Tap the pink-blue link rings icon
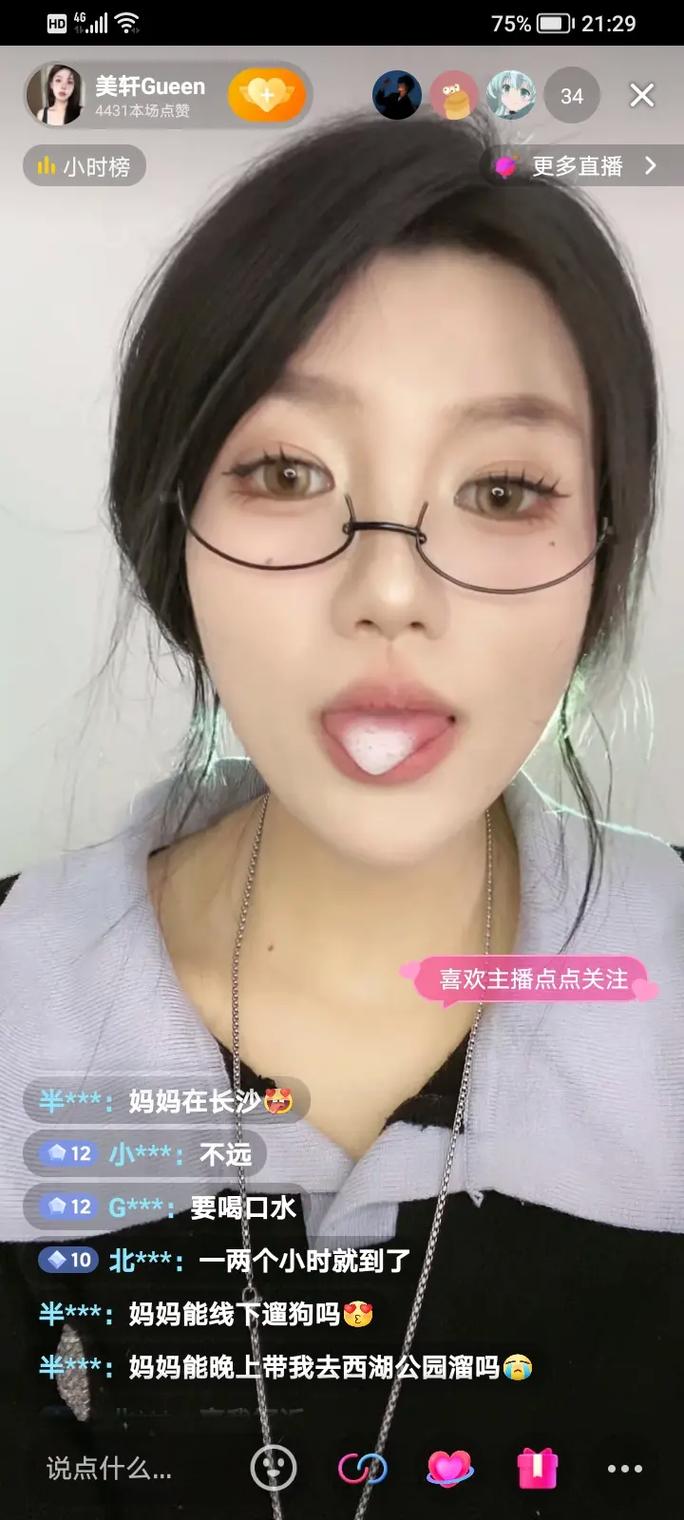This screenshot has width=684, height=1520. pos(362,1468)
